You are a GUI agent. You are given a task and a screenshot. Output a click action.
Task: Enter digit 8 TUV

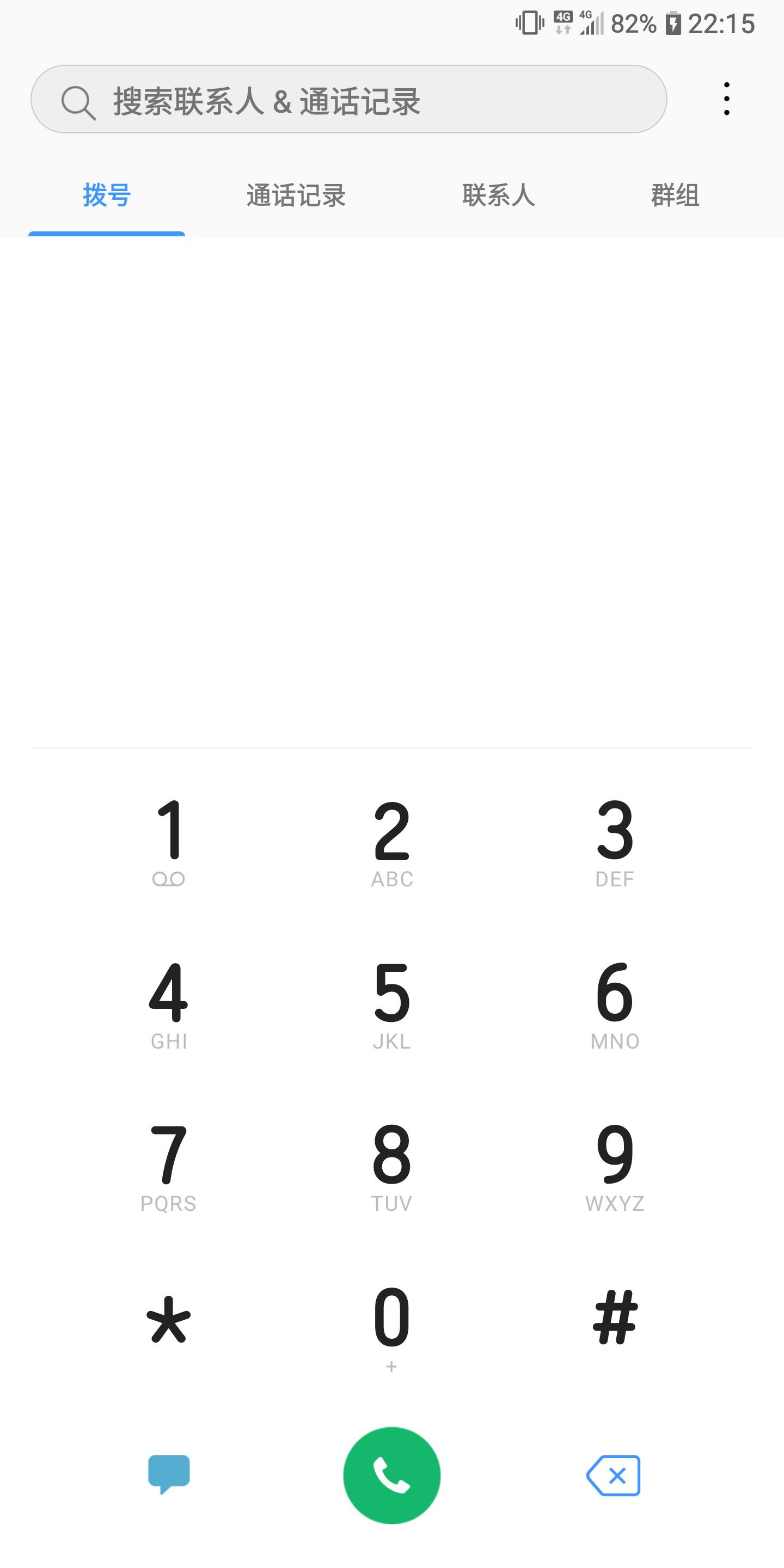391,1166
